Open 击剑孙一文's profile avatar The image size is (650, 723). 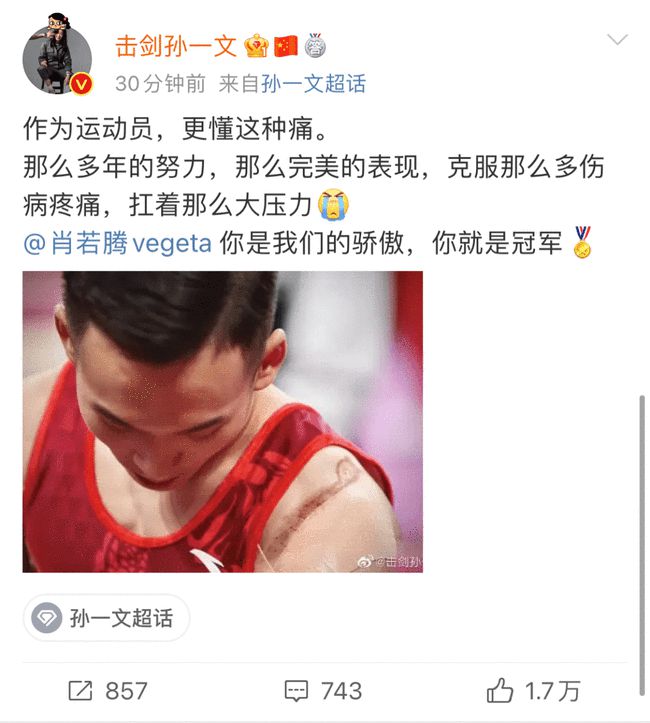(x=57, y=57)
